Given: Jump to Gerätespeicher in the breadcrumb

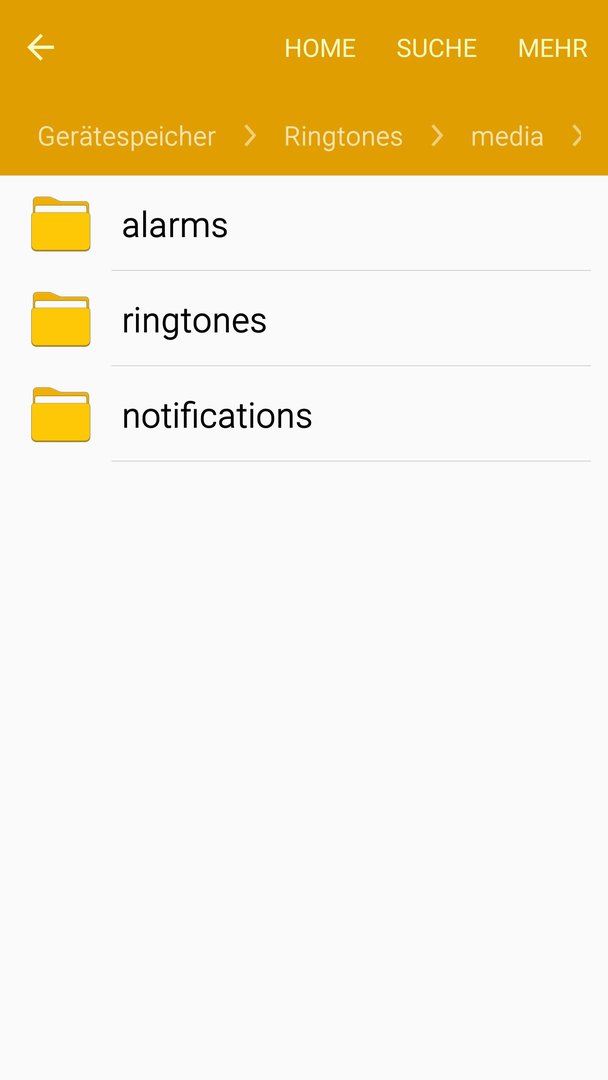Looking at the screenshot, I should (x=127, y=136).
